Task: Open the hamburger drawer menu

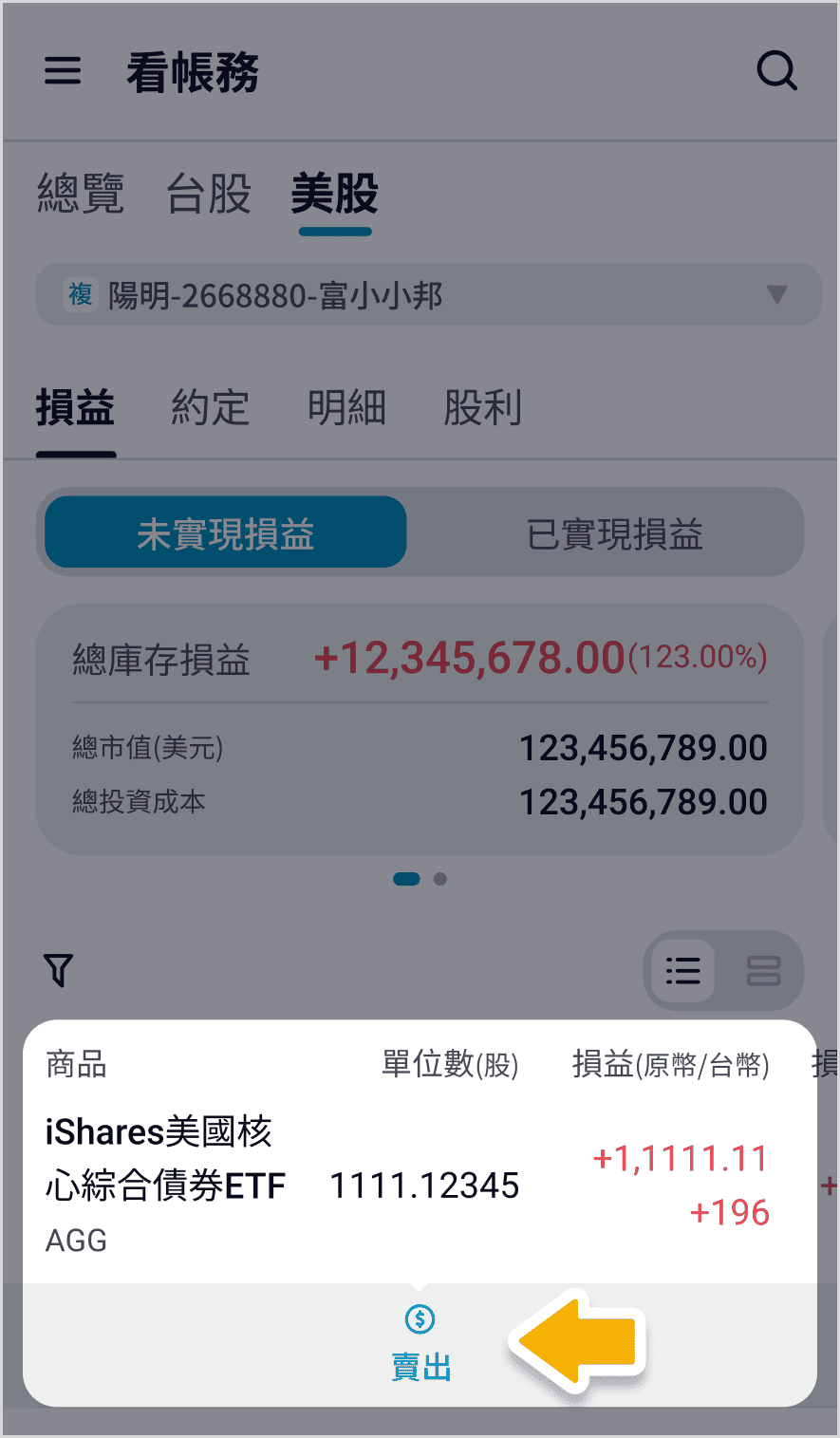Action: (63, 71)
